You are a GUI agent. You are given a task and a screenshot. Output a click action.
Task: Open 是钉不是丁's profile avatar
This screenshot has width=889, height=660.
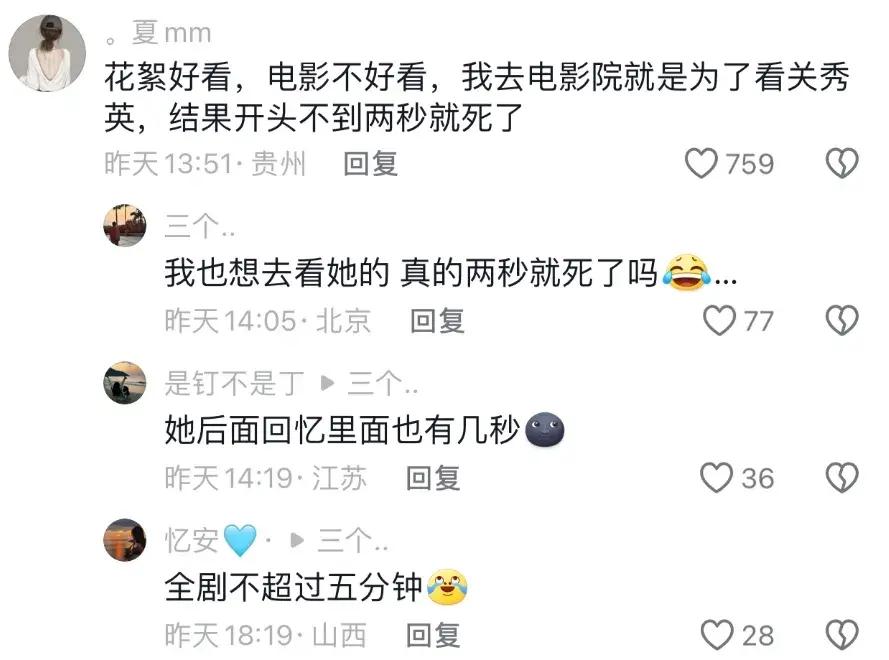(x=125, y=382)
